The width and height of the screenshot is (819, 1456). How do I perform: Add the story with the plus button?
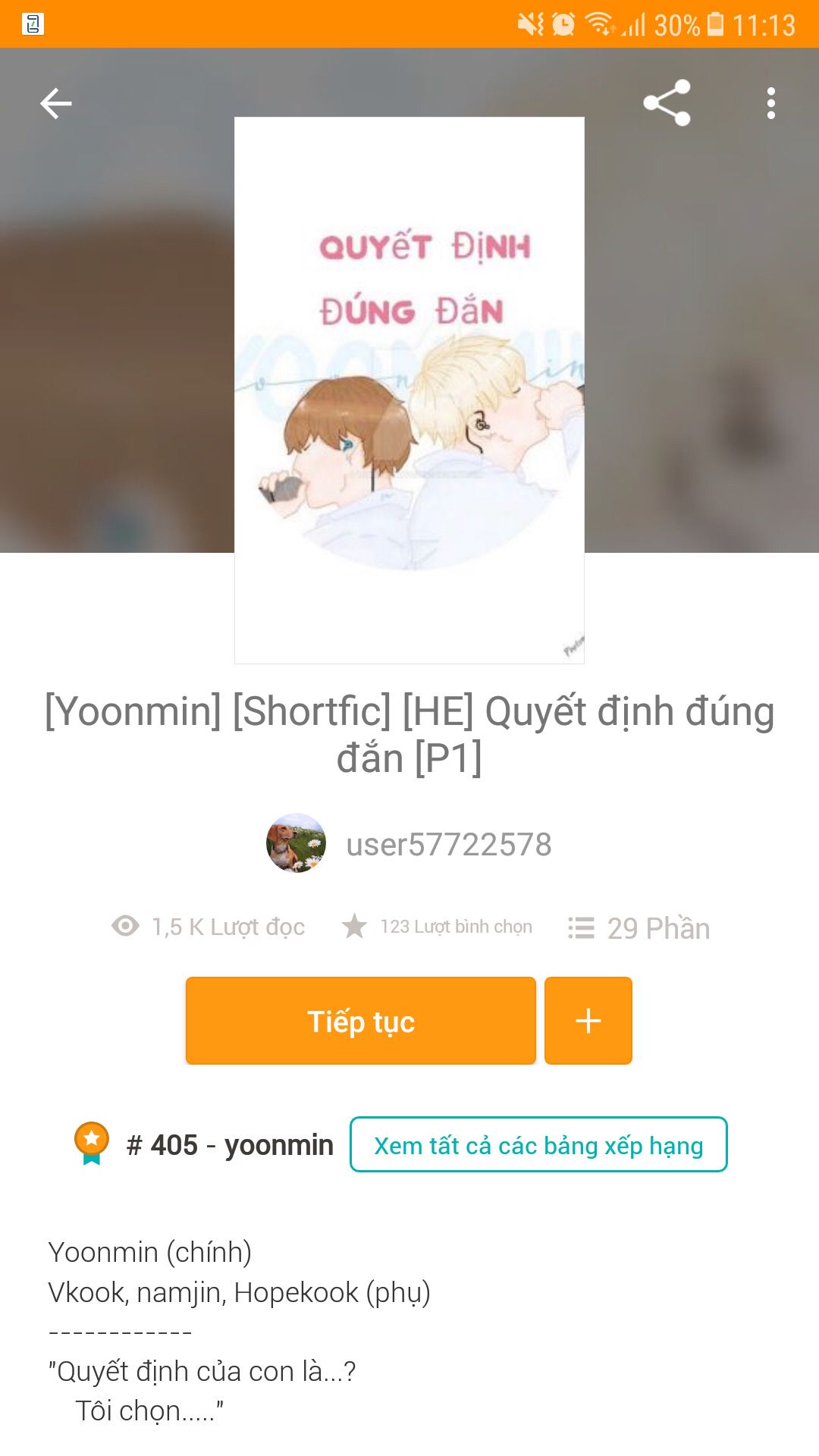coord(588,1021)
